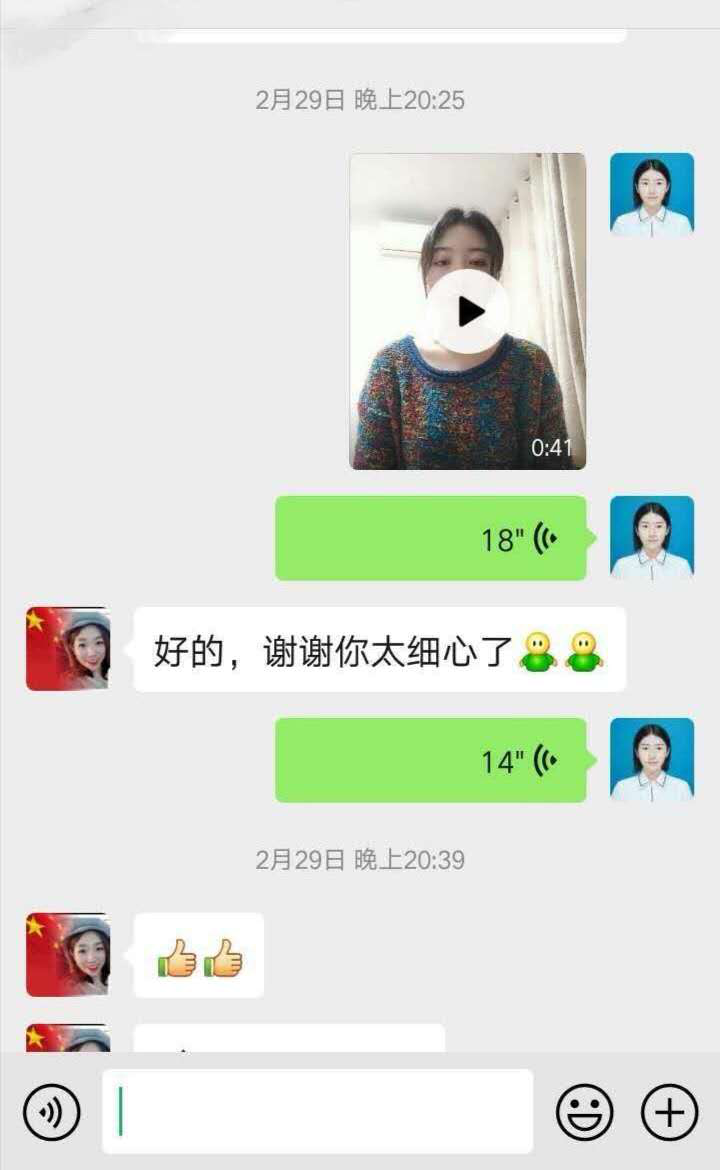Open the emoji sticker panel
Image resolution: width=720 pixels, height=1170 pixels.
point(584,1111)
